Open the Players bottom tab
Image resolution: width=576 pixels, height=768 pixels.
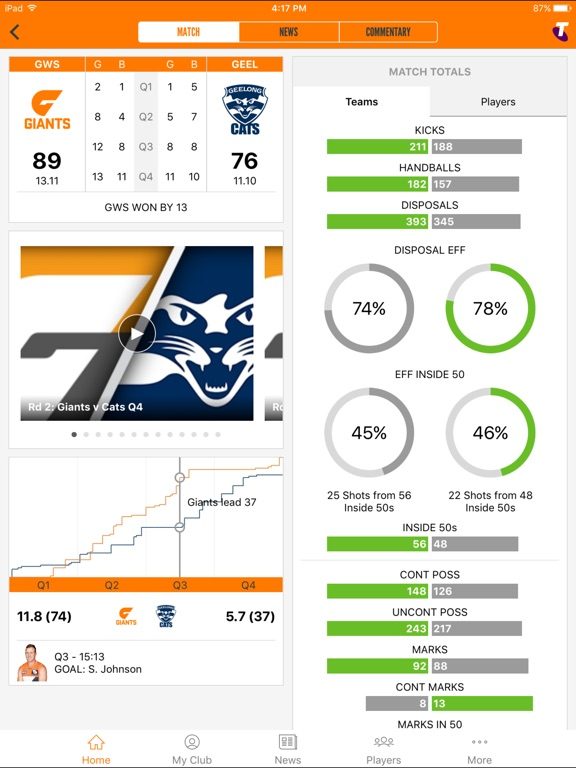pos(384,749)
